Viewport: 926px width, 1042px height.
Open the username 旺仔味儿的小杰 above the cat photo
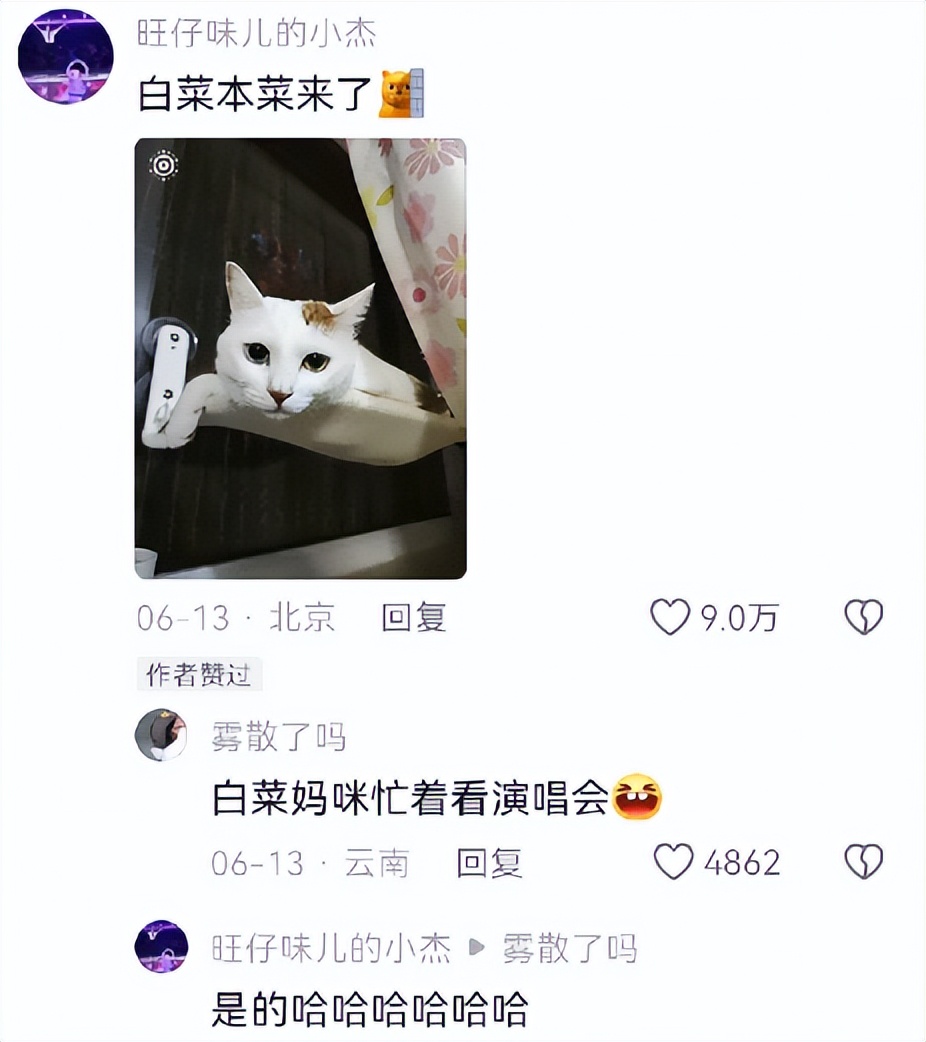(x=257, y=33)
